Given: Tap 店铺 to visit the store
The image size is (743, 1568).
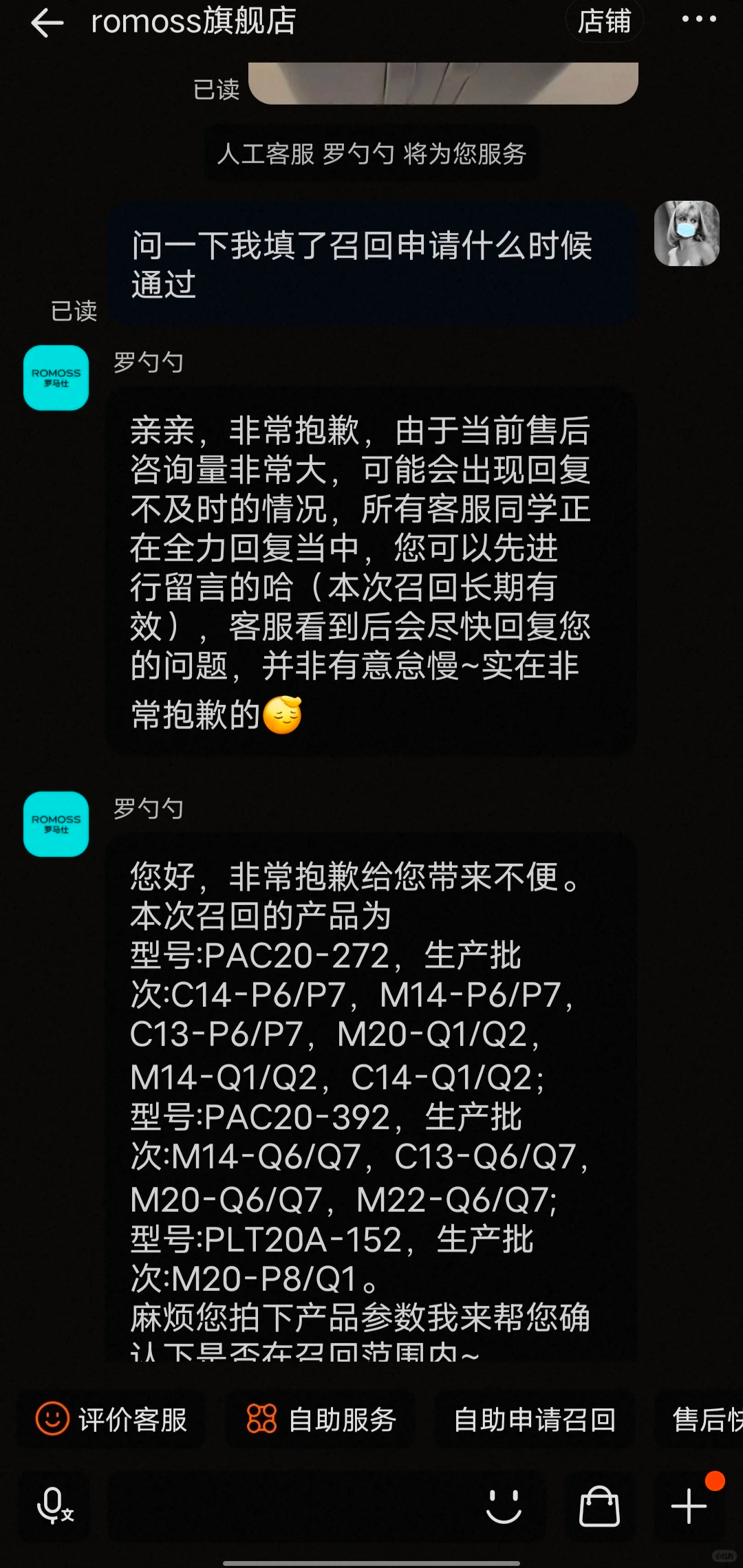Looking at the screenshot, I should (x=604, y=21).
